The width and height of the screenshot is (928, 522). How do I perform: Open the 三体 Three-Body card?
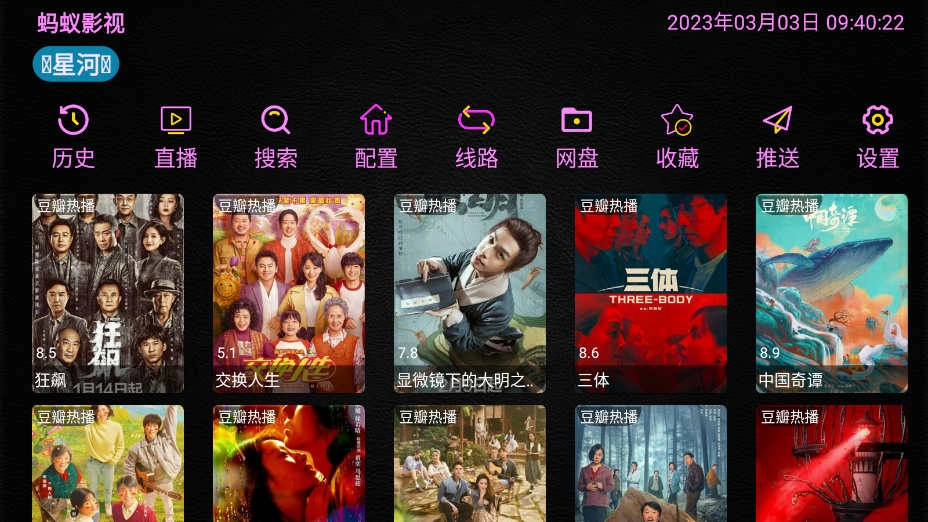[x=651, y=293]
